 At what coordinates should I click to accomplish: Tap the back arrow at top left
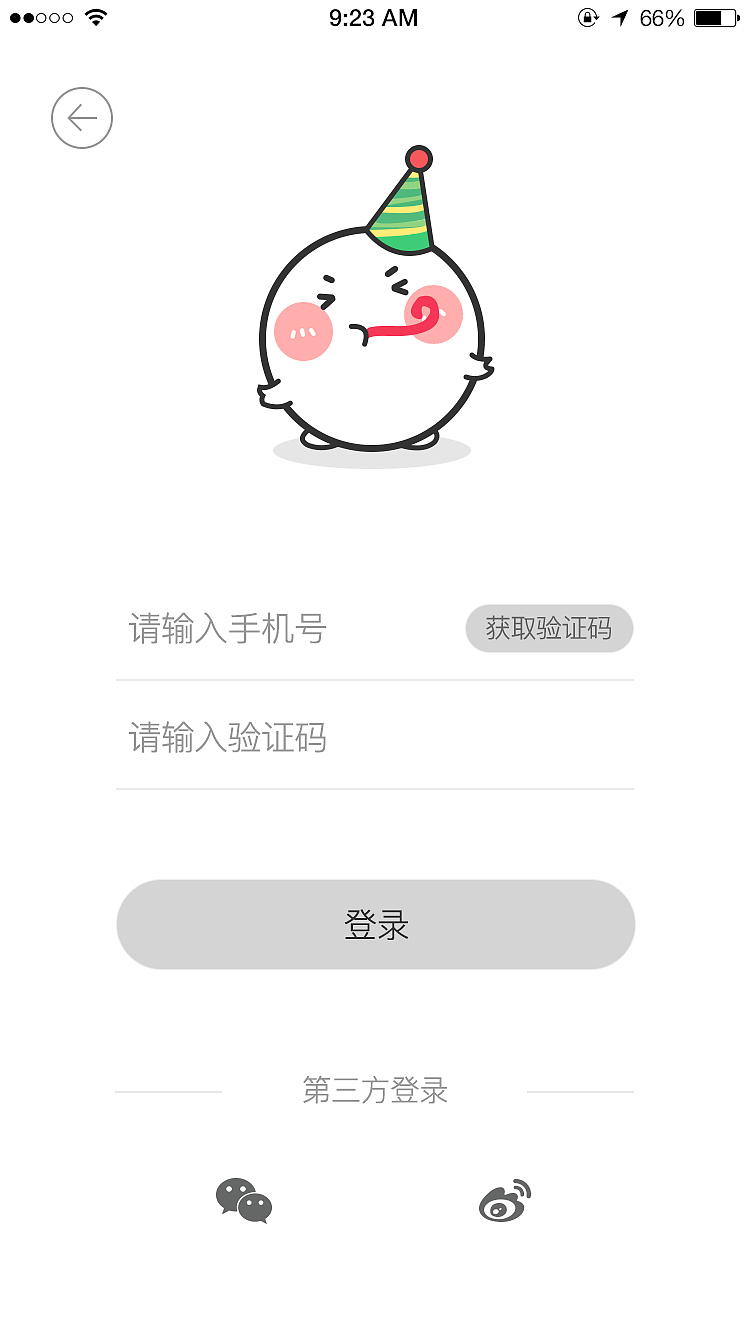tap(81, 117)
